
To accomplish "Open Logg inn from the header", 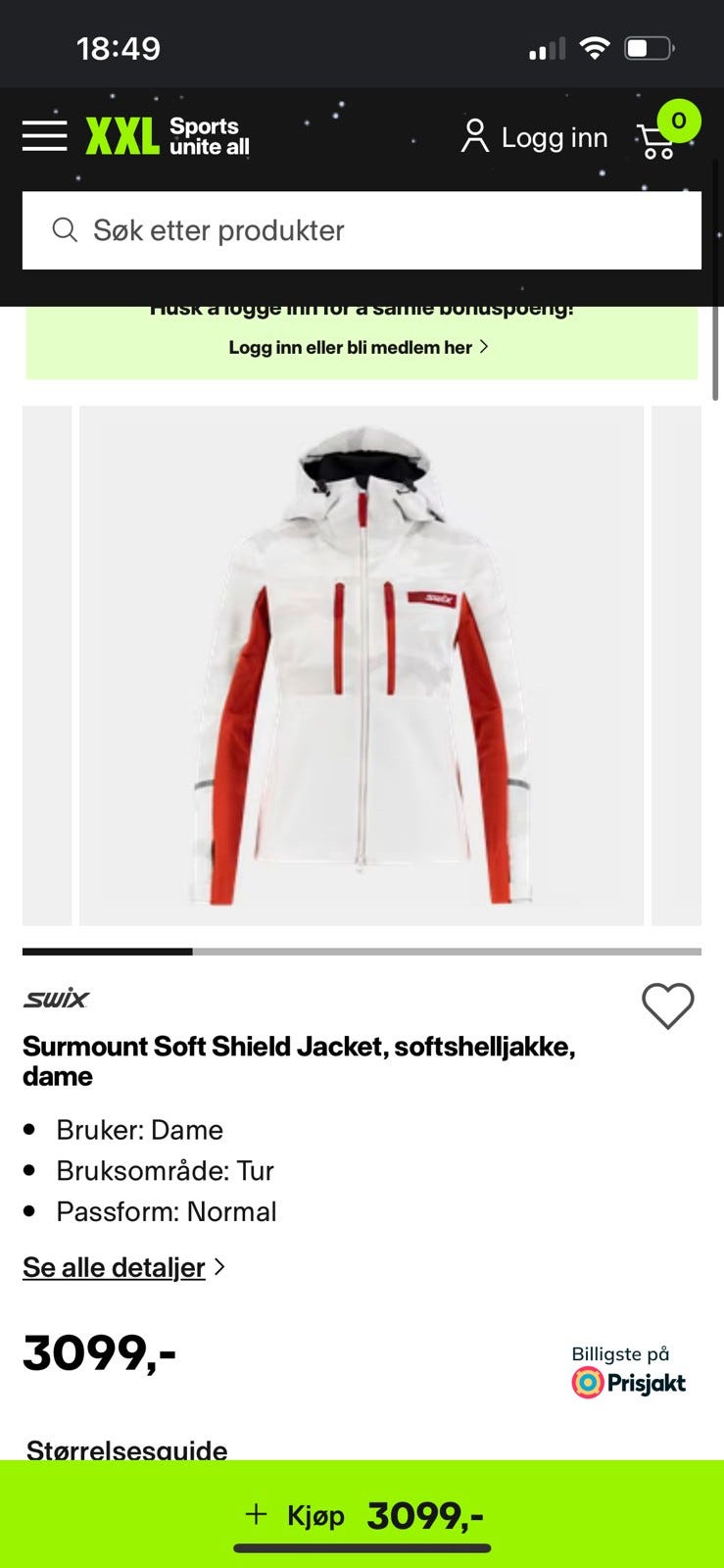I will coord(555,137).
